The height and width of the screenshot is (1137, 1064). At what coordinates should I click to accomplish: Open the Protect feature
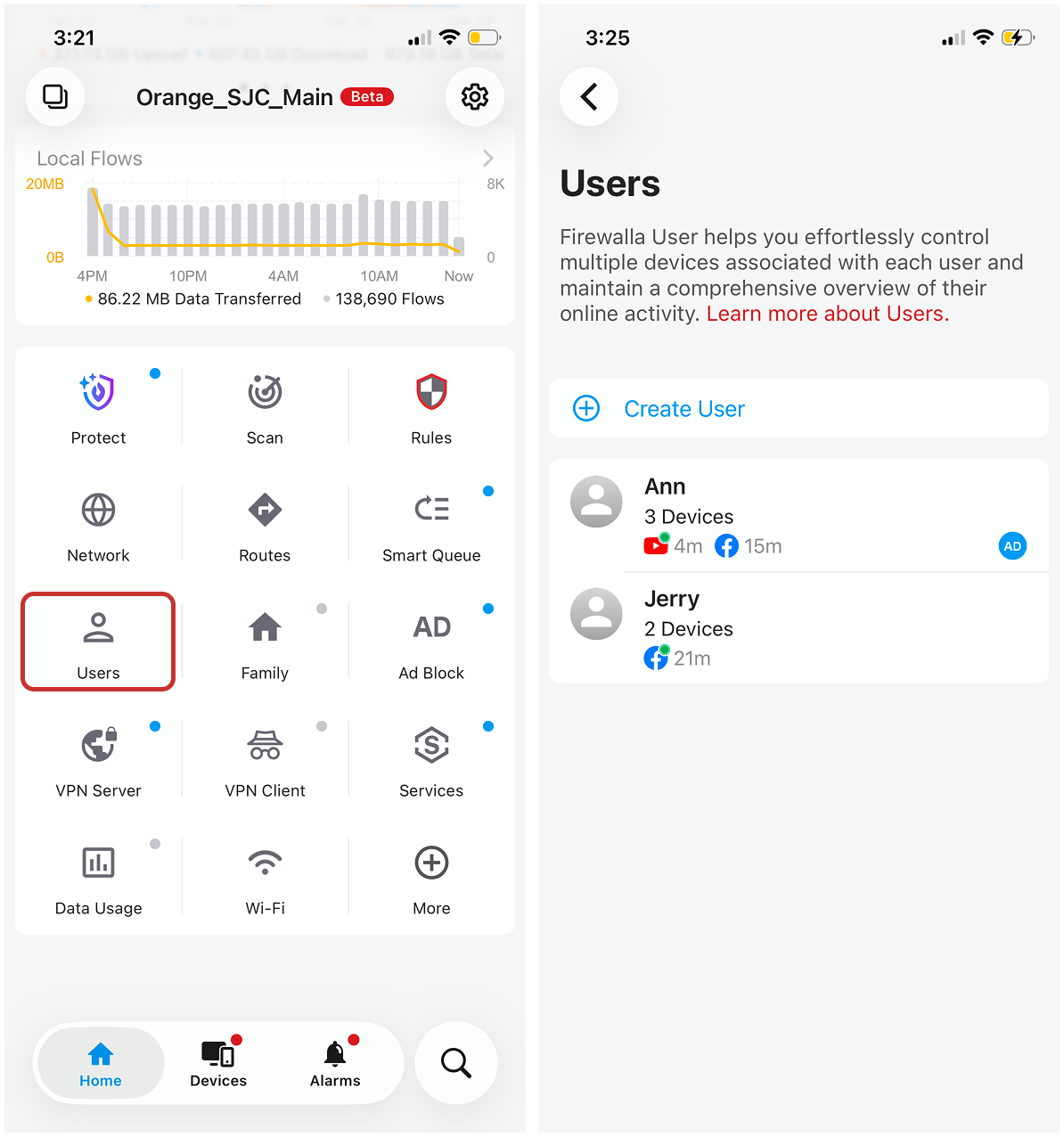[98, 407]
